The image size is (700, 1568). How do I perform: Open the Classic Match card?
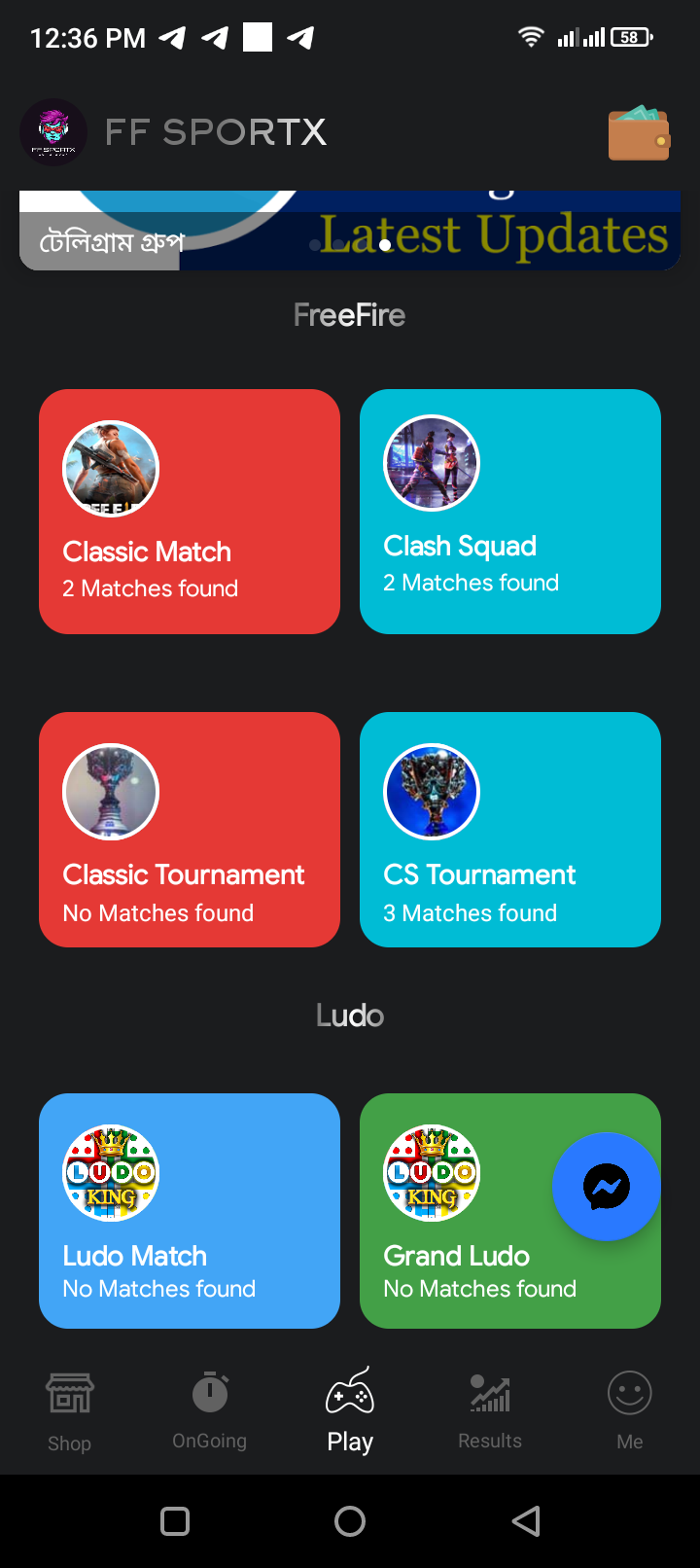coord(190,512)
